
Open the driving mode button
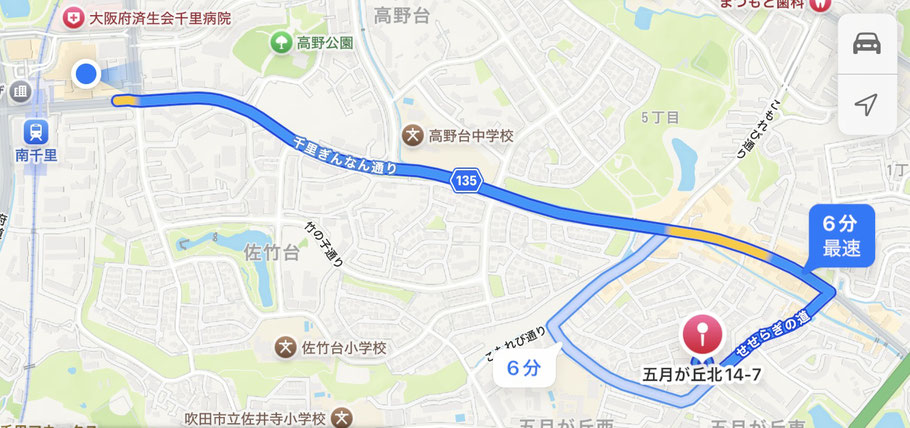pyautogui.click(x=866, y=44)
